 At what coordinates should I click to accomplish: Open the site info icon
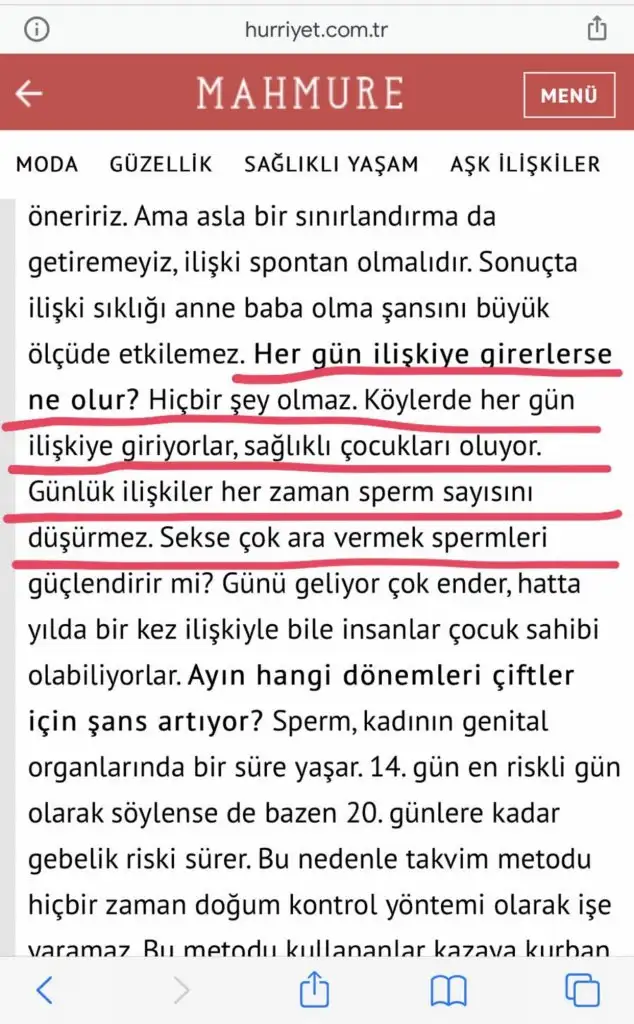point(36,28)
